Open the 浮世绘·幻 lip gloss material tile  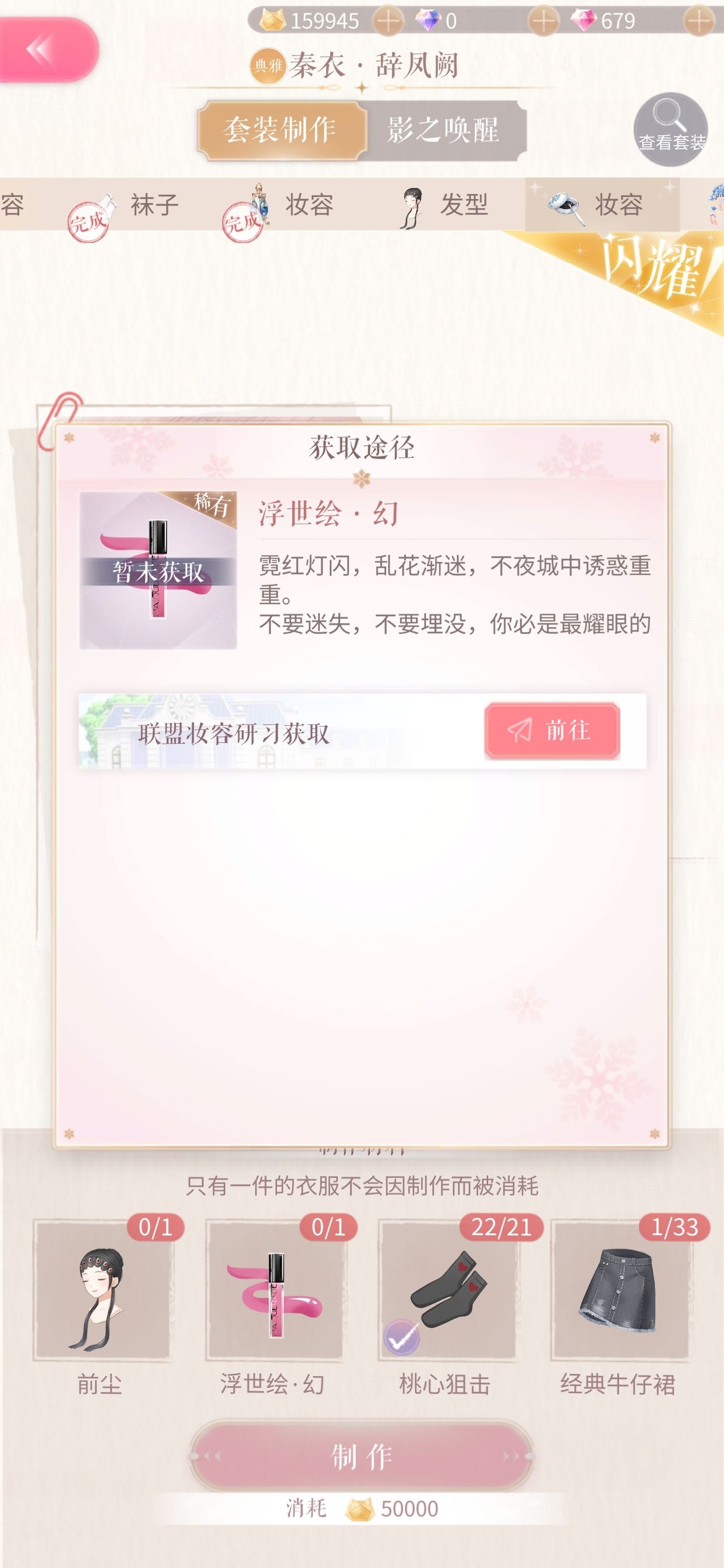point(274,1289)
